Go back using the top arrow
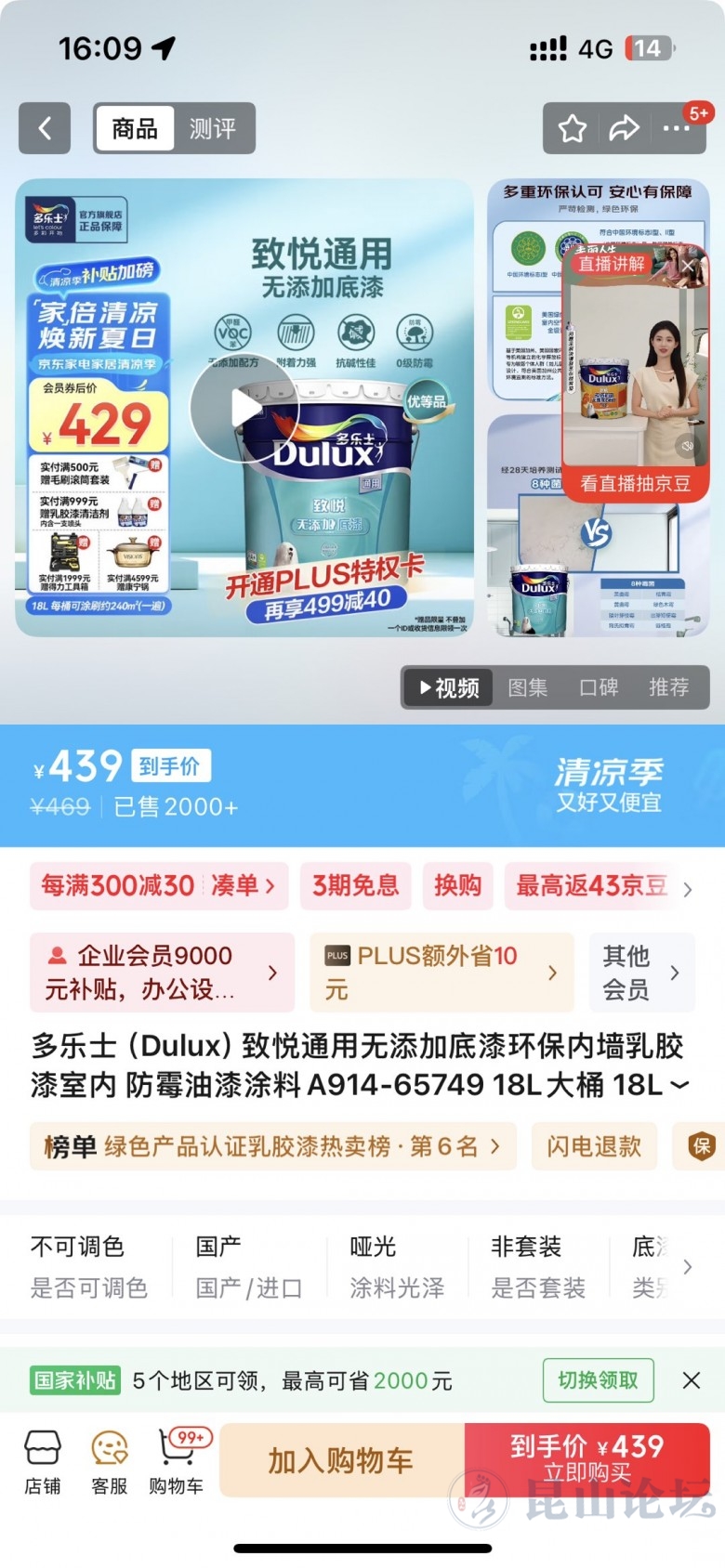The height and width of the screenshot is (1568, 725). click(45, 128)
